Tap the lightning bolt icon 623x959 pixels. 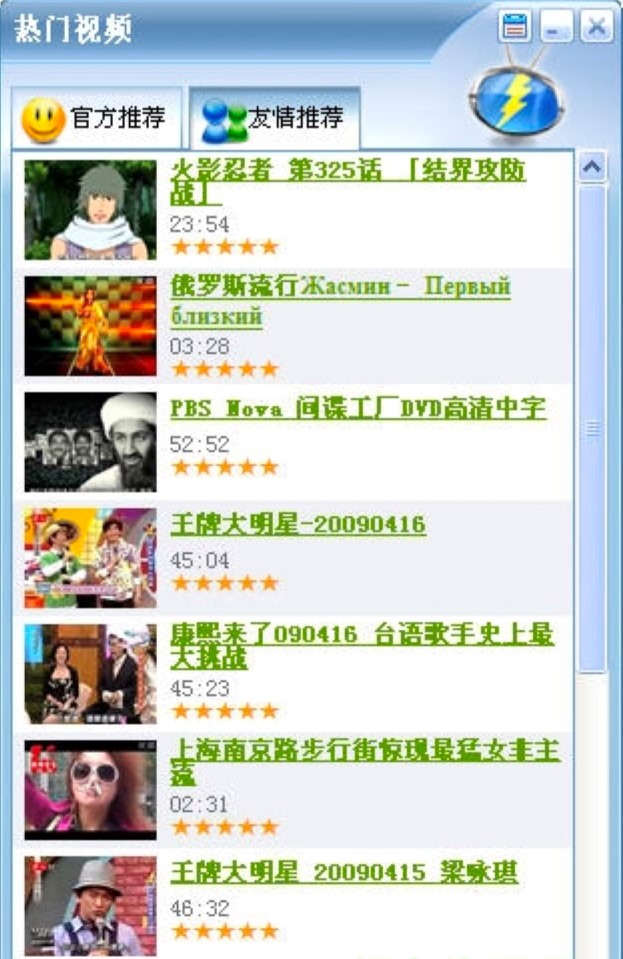click(514, 101)
